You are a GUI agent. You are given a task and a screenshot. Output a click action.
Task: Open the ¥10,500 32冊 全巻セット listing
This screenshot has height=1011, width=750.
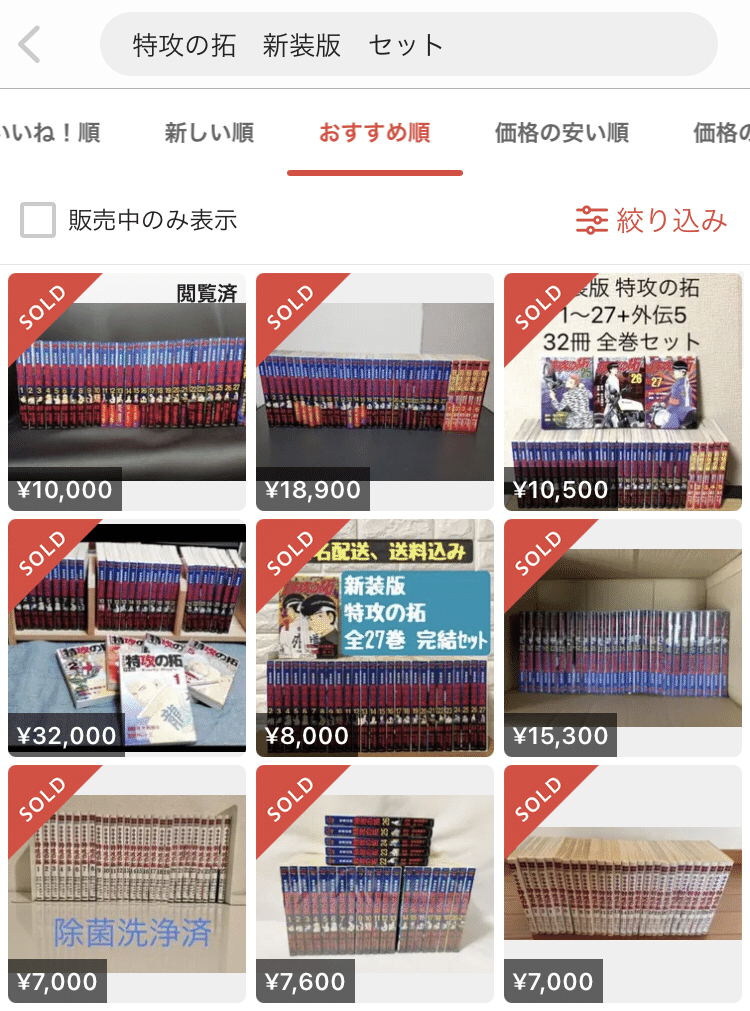point(623,391)
